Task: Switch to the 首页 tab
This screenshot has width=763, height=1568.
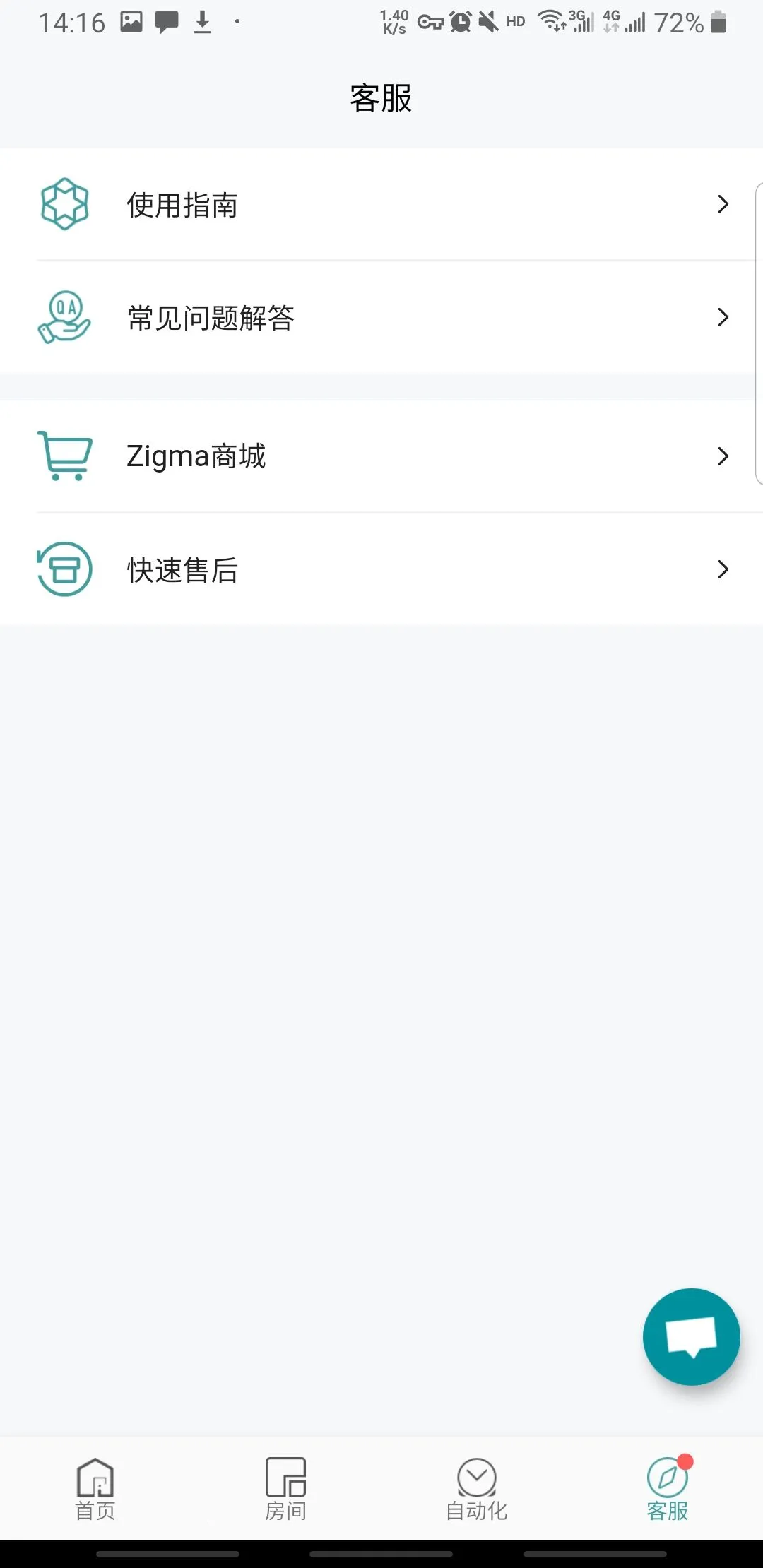Action: click(95, 1487)
